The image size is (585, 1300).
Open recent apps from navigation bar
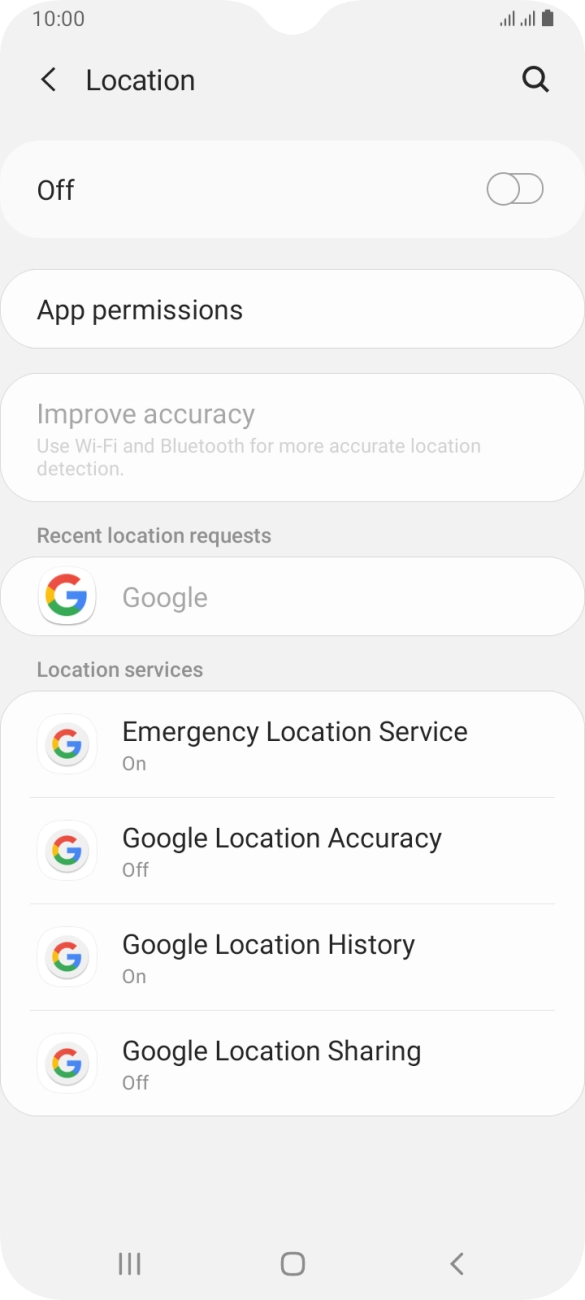tap(129, 1264)
